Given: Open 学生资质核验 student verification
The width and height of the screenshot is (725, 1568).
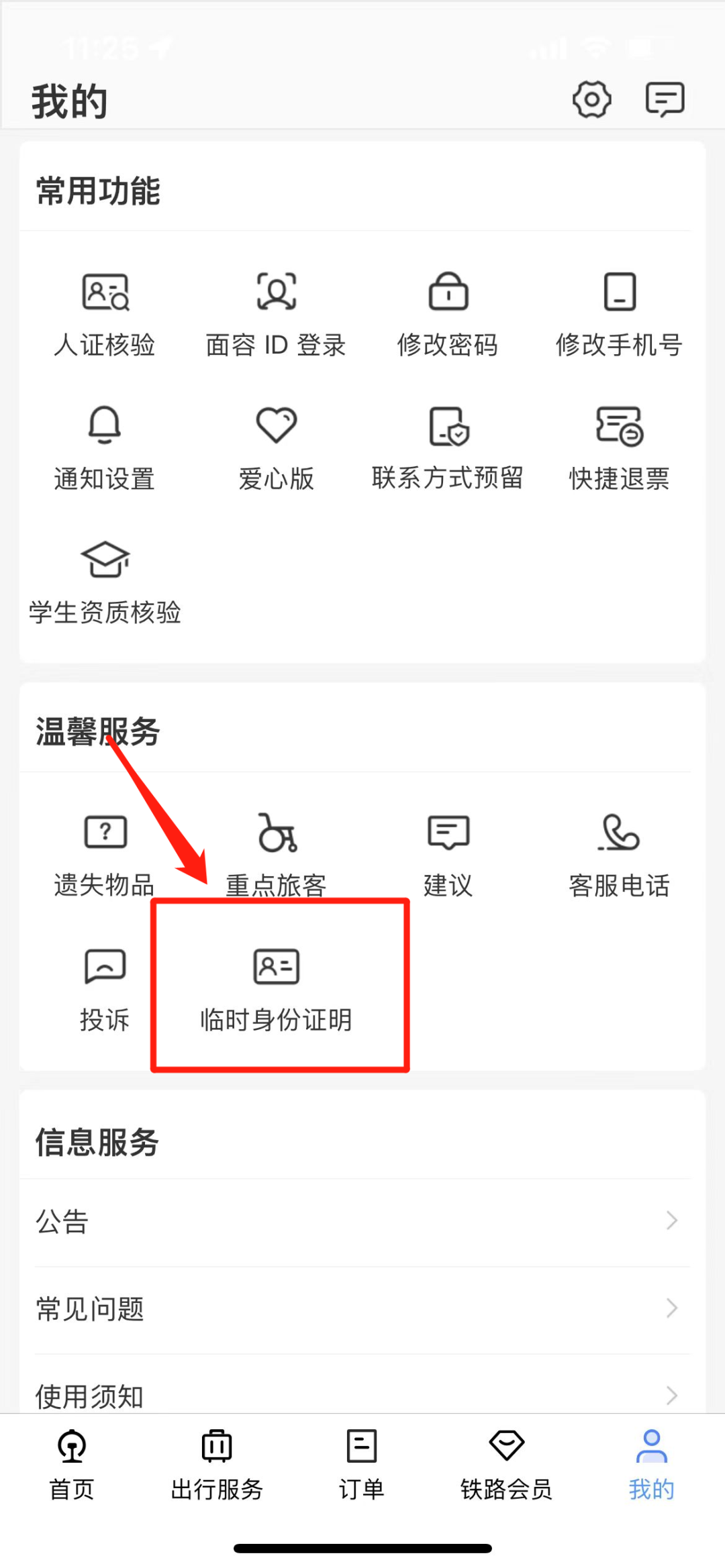Looking at the screenshot, I should point(105,582).
